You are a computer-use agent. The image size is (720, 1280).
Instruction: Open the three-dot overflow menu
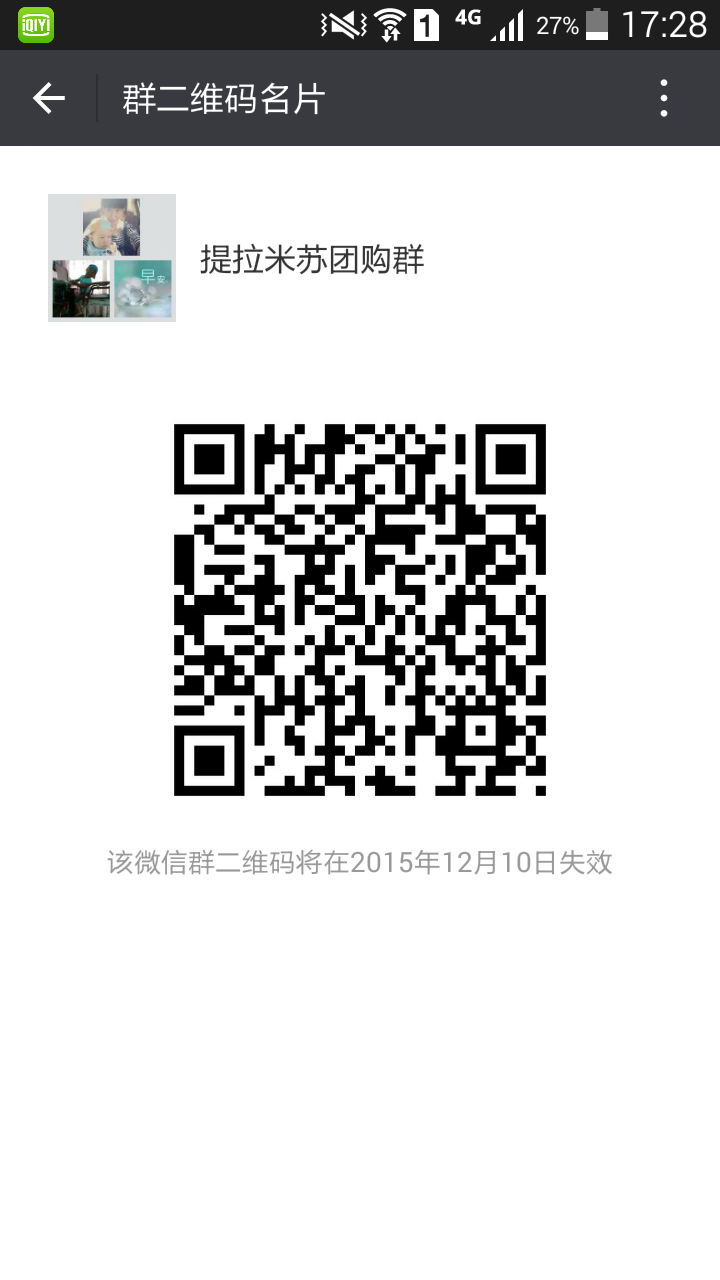(x=664, y=98)
